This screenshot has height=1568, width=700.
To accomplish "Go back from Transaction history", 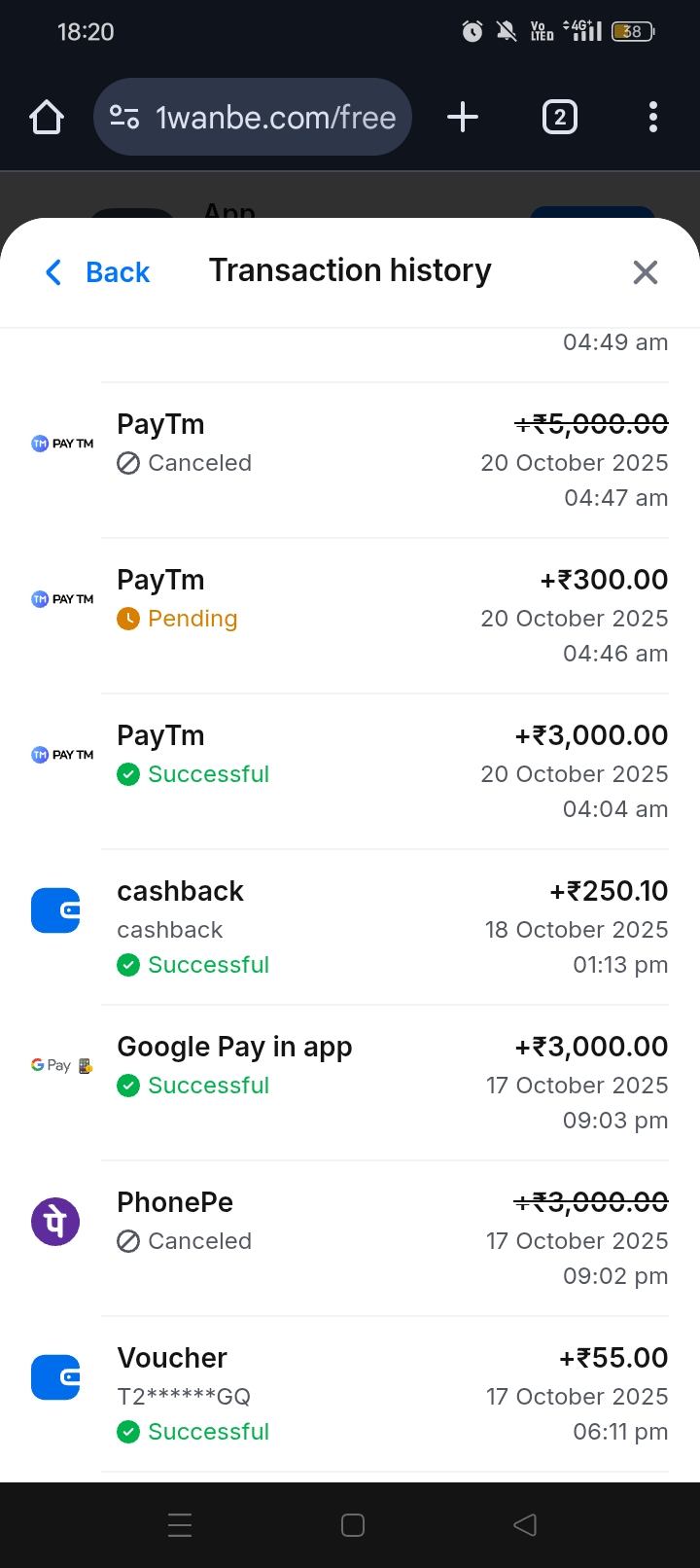I will point(98,272).
